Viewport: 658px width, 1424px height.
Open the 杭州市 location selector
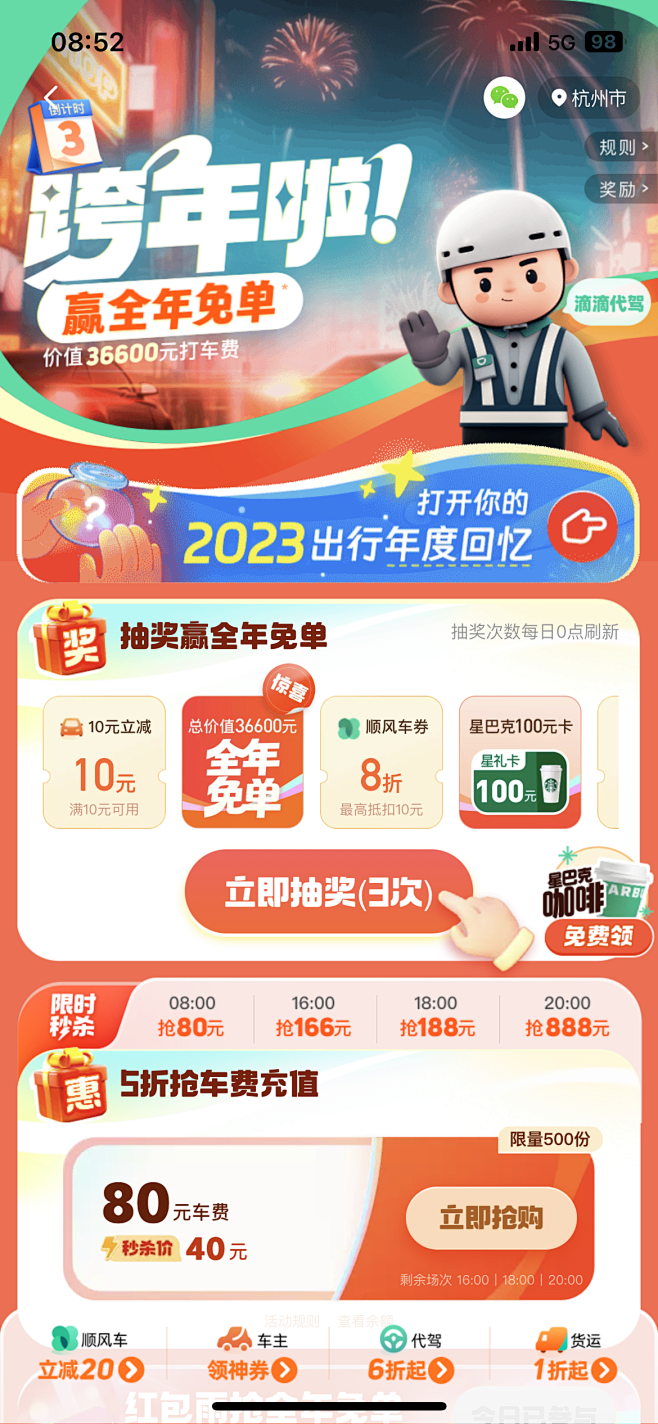(x=589, y=99)
